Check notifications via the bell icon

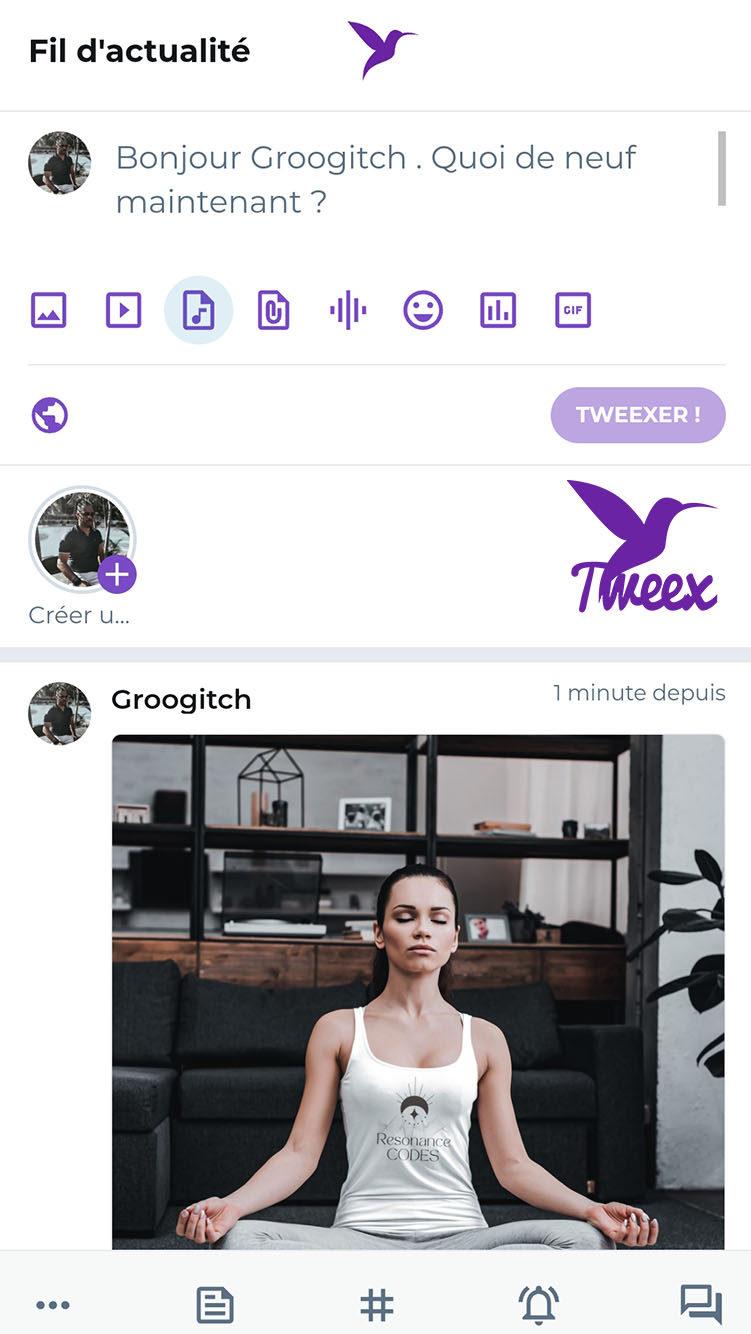pos(538,1303)
